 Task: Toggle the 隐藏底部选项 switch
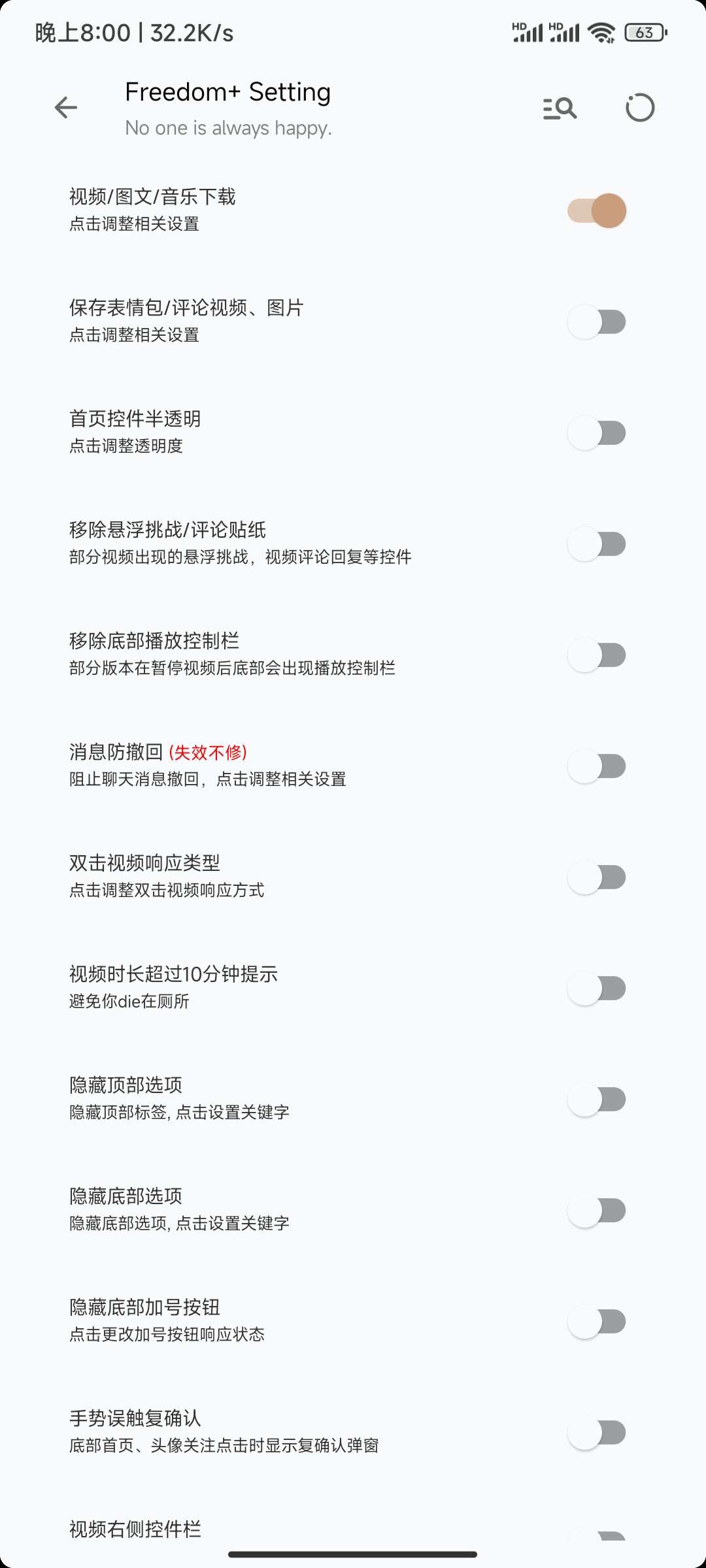[x=597, y=1211]
